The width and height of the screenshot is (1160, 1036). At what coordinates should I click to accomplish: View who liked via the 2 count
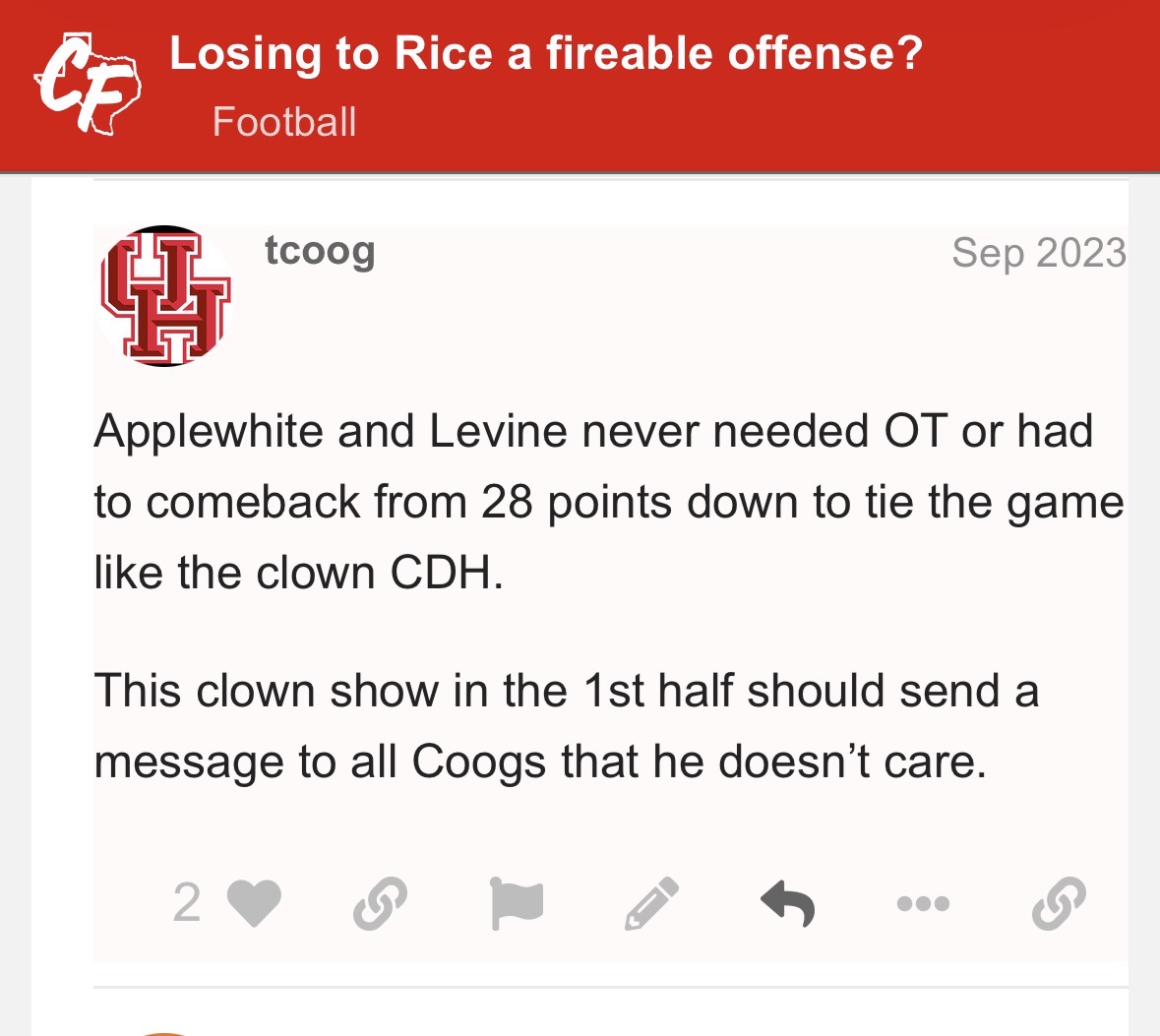click(187, 902)
